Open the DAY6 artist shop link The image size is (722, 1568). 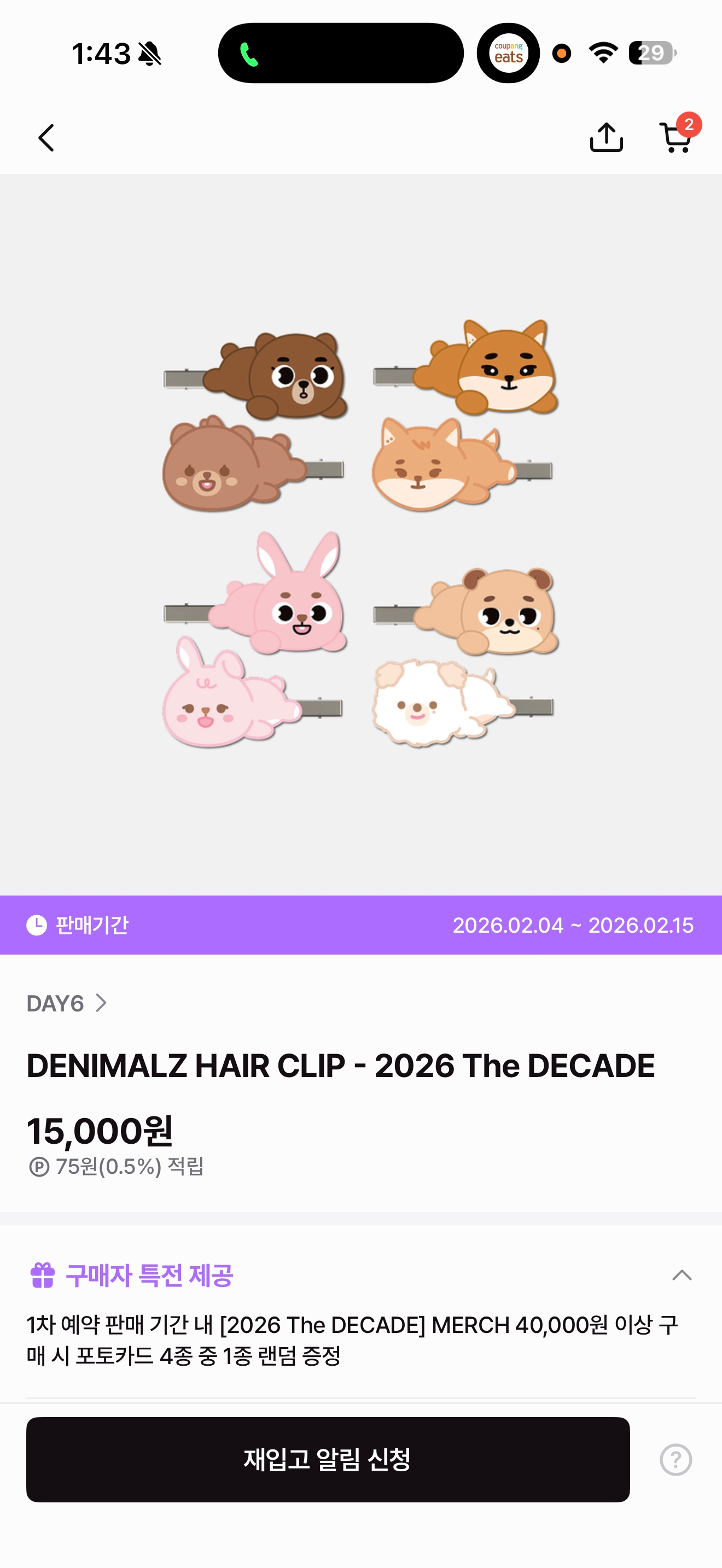click(67, 1003)
